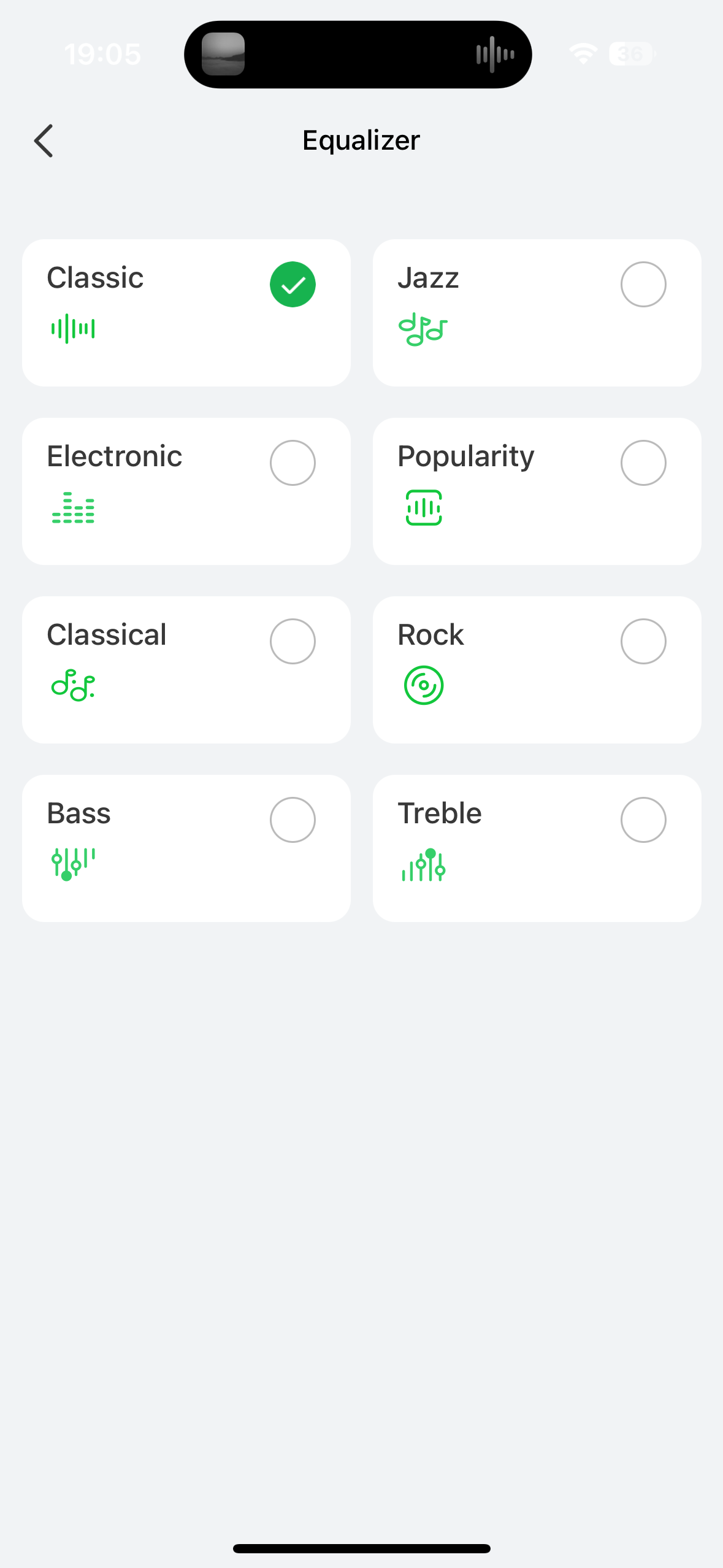This screenshot has height=1568, width=723.
Task: Enable the Rock equalizer preset
Action: pos(537,670)
